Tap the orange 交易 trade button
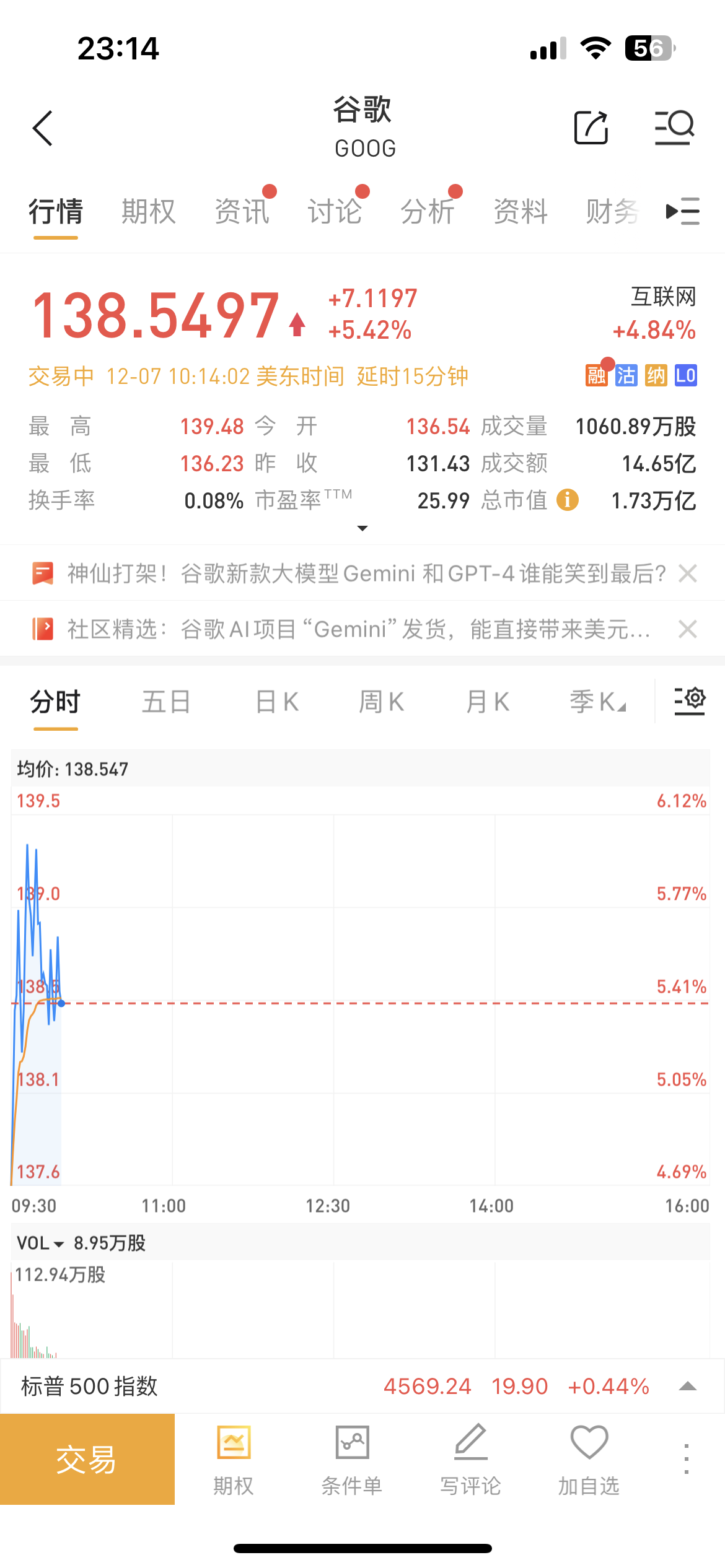Viewport: 725px width, 1568px height. tap(87, 1459)
